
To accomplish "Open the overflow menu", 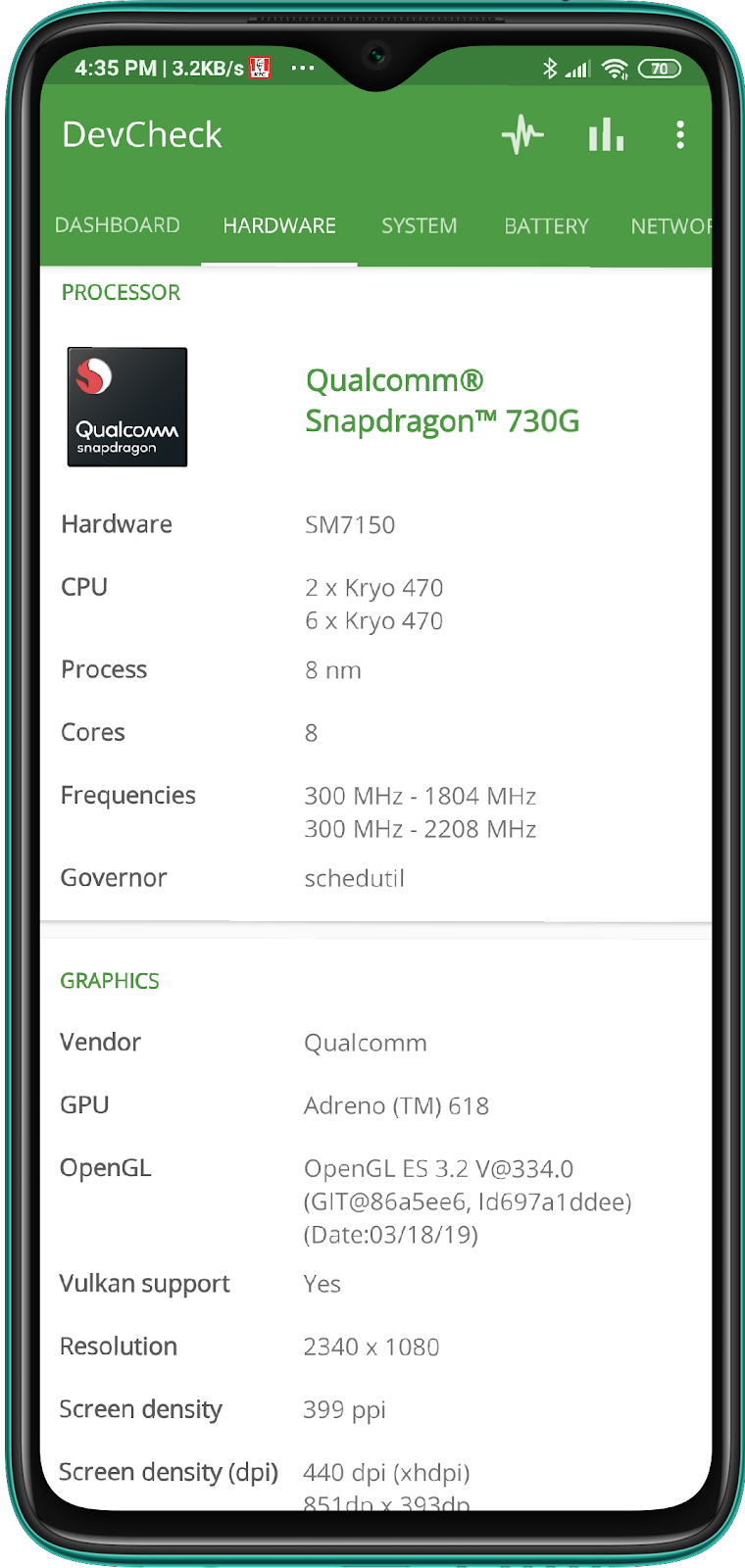I will tap(679, 135).
